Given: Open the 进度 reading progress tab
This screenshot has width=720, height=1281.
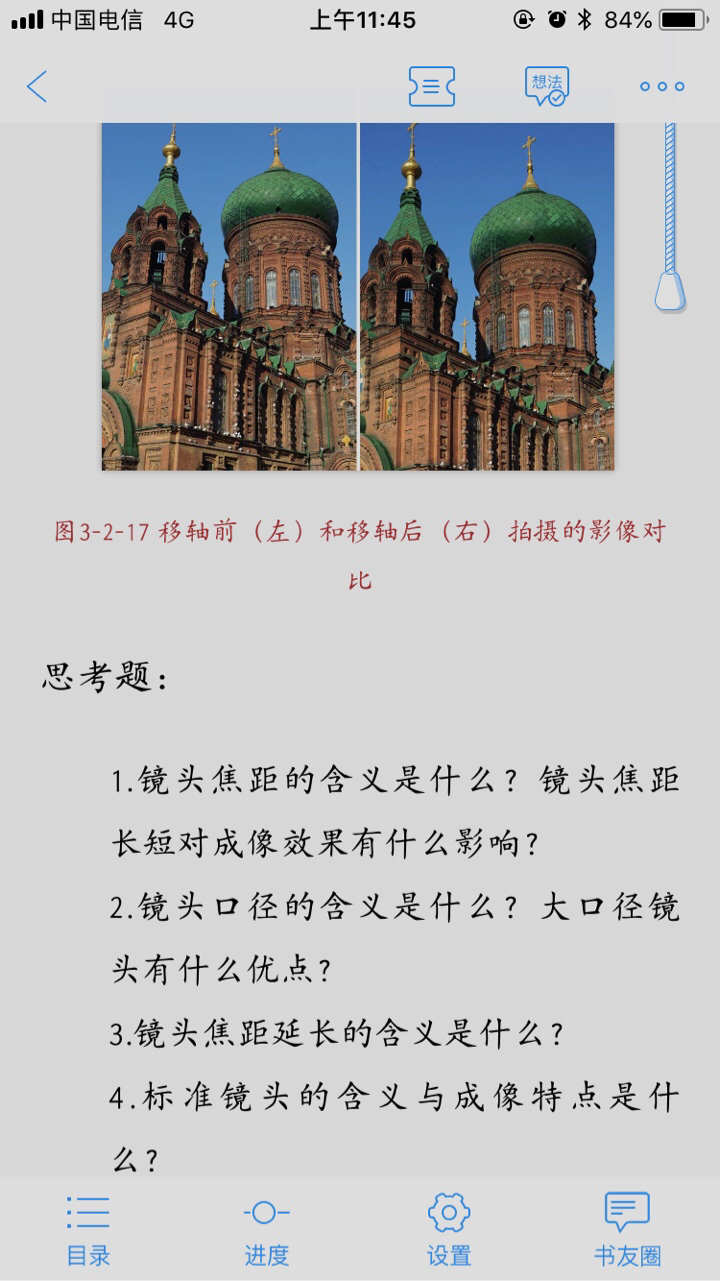Looking at the screenshot, I should pyautogui.click(x=267, y=1231).
